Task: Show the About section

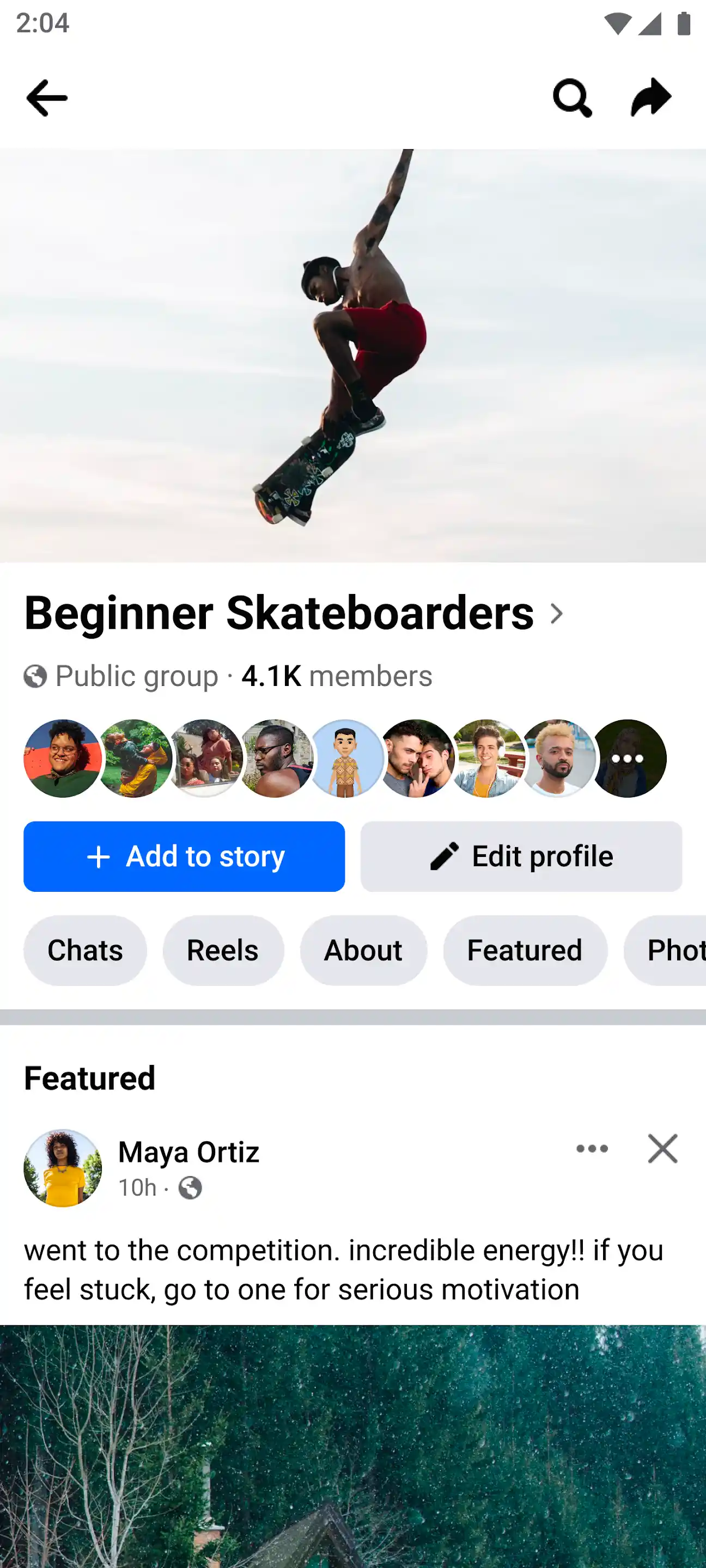Action: 363,950
